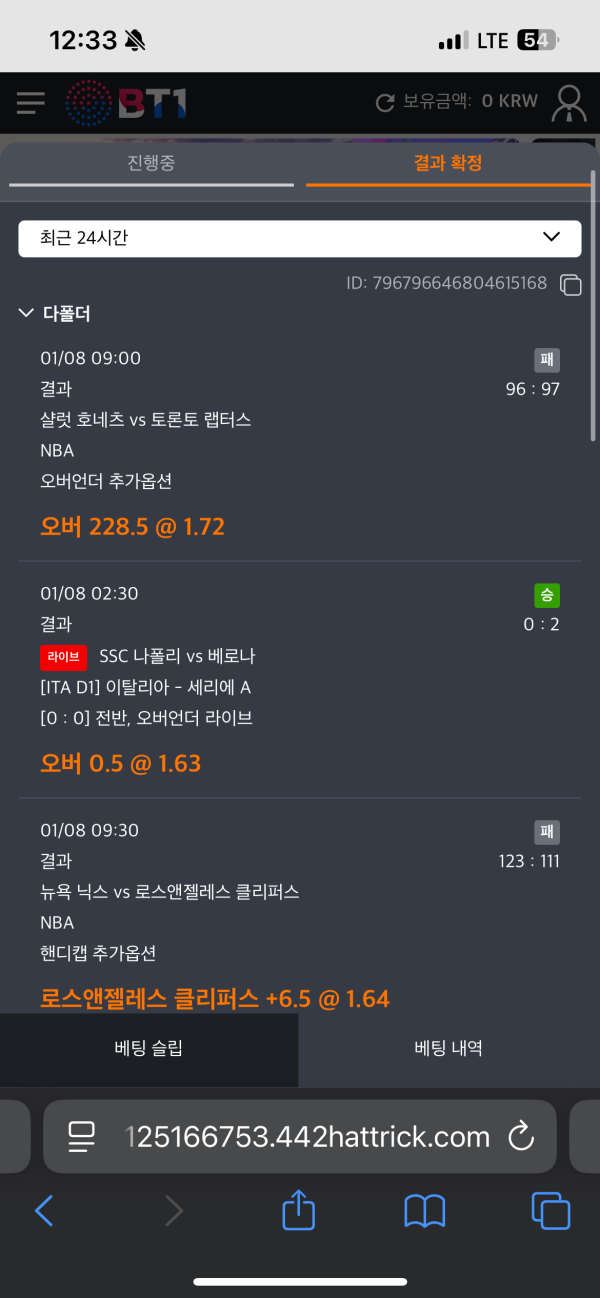The image size is (600, 1298).
Task: Copy the bet ID number
Action: pos(570,284)
